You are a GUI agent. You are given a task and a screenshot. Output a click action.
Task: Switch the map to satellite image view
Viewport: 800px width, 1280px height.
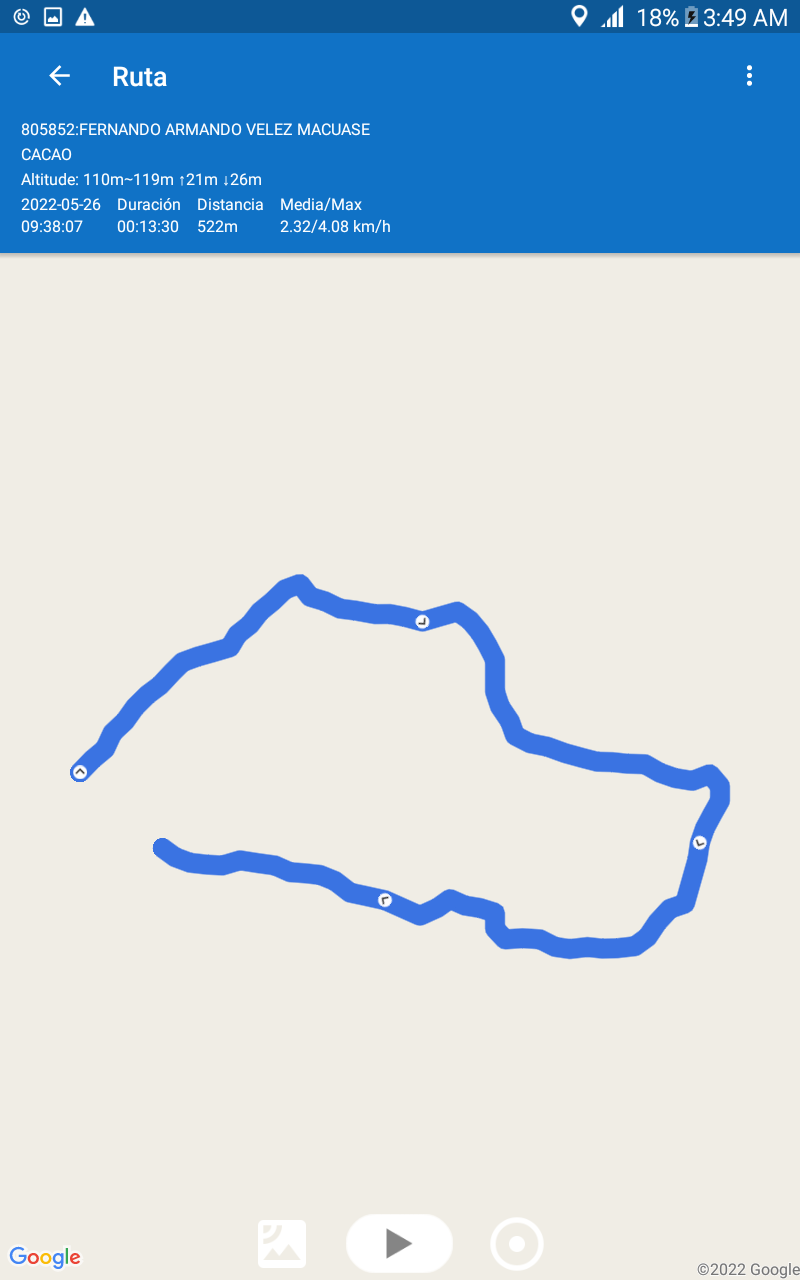[x=282, y=1244]
